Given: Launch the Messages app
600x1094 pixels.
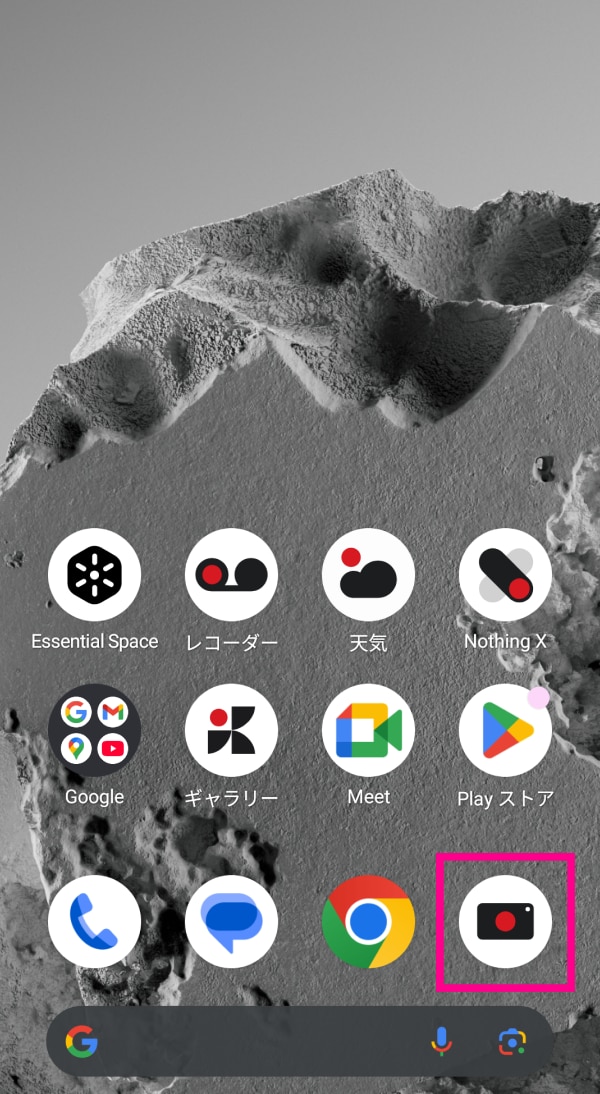Looking at the screenshot, I should pos(231,921).
